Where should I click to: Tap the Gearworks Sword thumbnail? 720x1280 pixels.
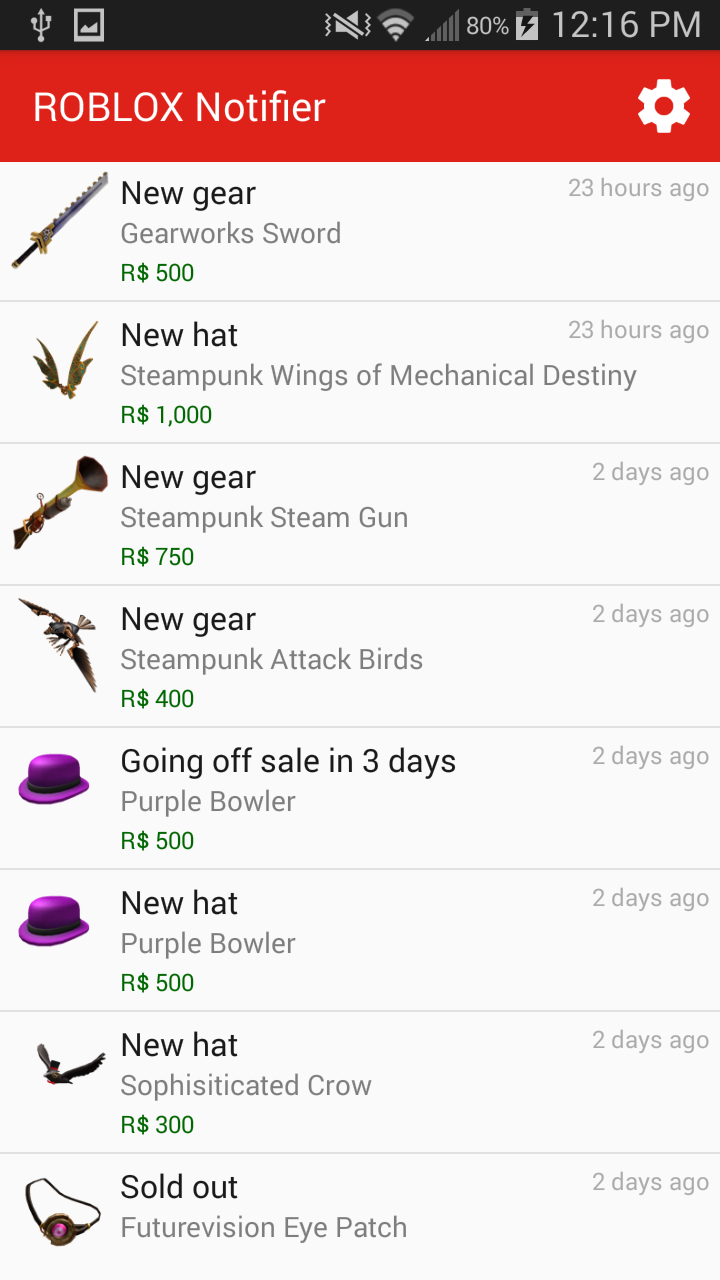[x=57, y=228]
